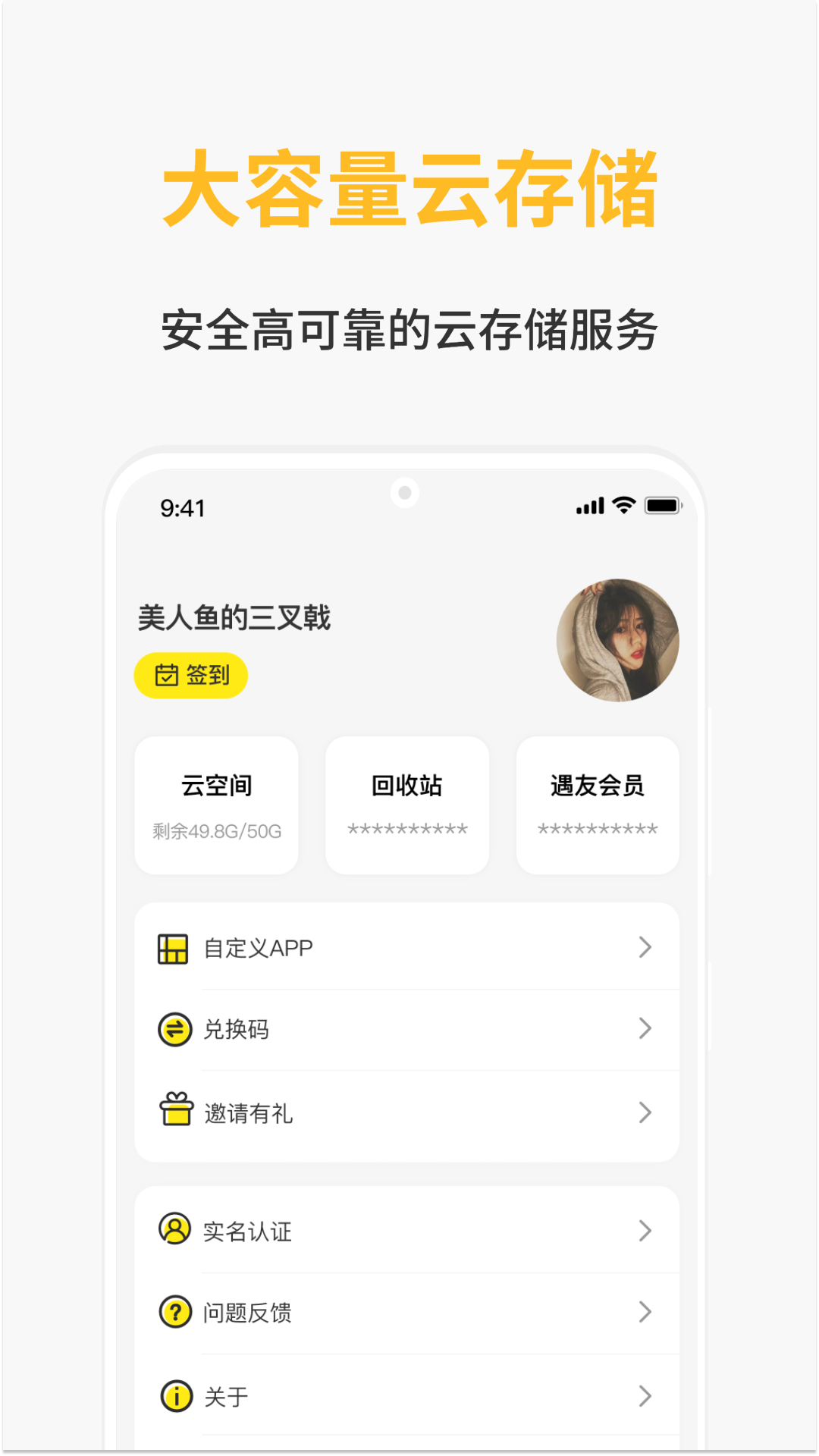
Task: Open the 云空间 card
Action: click(216, 804)
